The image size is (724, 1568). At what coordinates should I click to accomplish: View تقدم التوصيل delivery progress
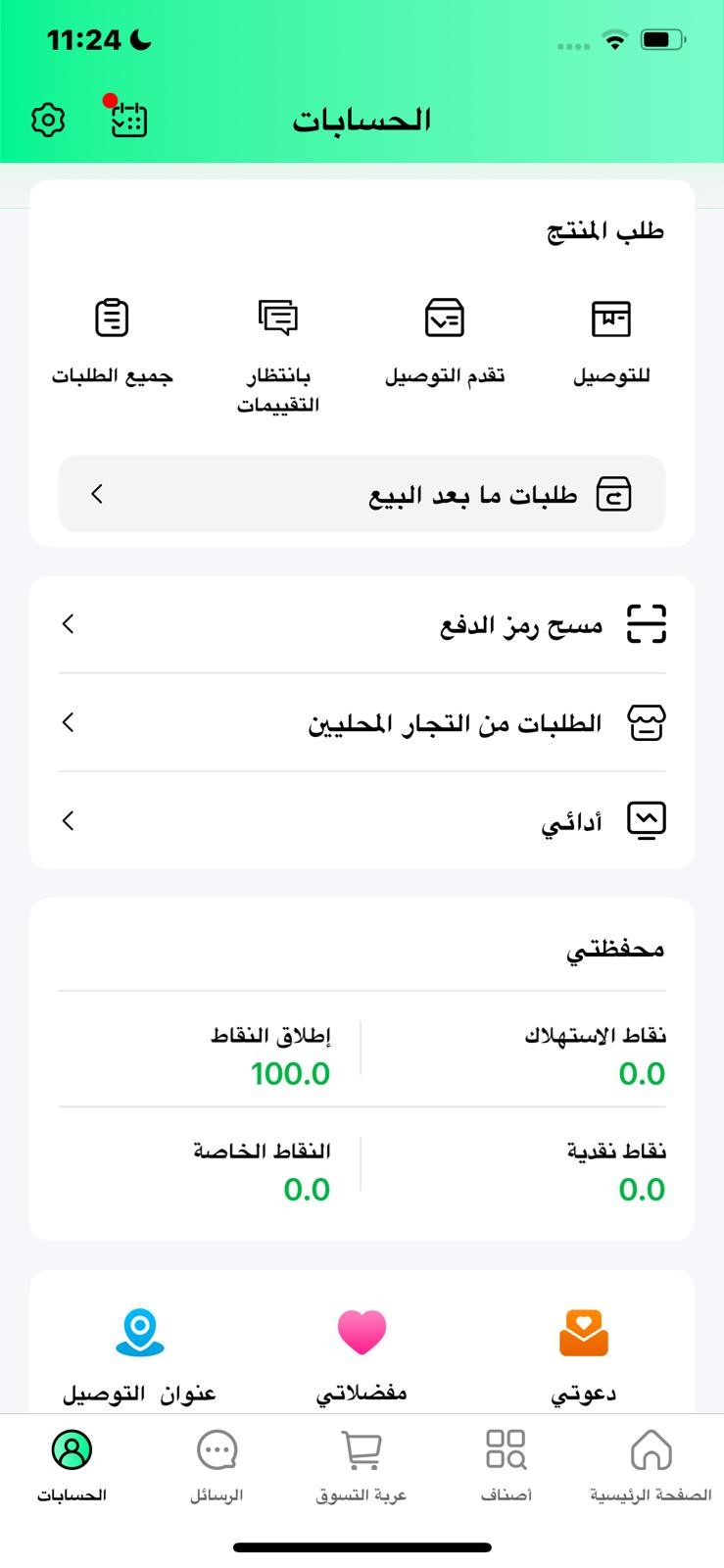[x=445, y=340]
